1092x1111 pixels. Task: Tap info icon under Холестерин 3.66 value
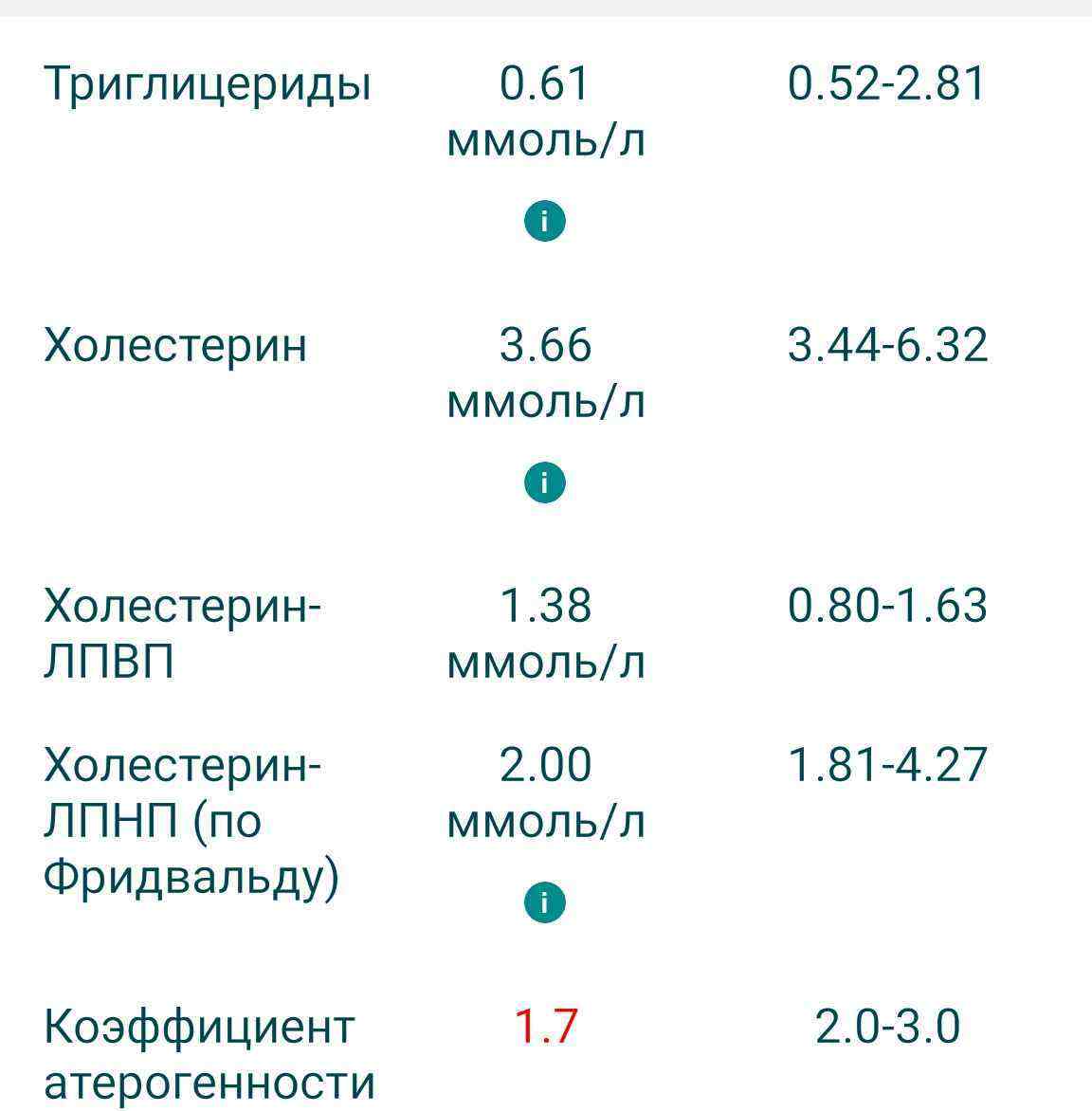544,483
